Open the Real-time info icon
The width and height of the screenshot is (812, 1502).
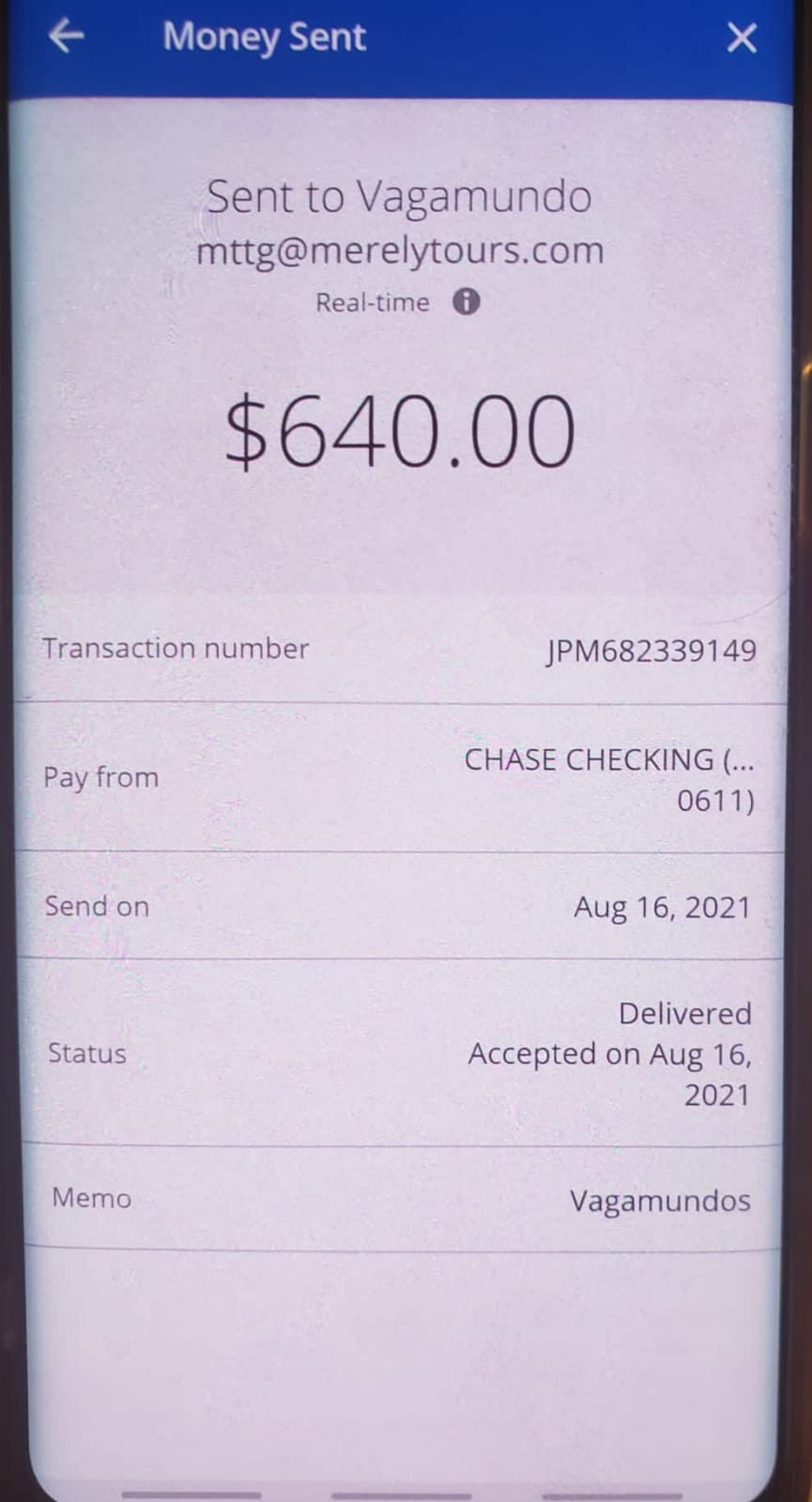[467, 301]
